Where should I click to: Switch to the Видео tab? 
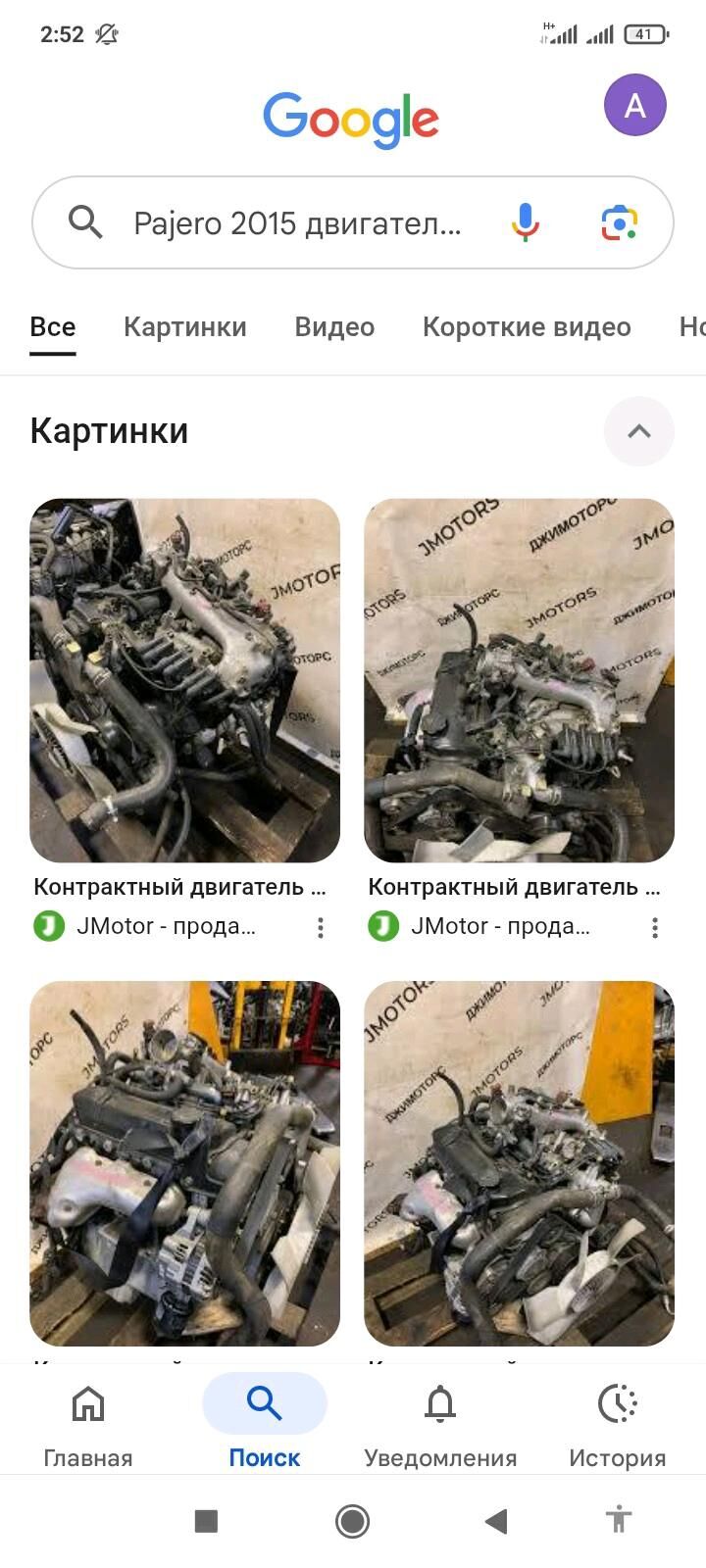334,327
